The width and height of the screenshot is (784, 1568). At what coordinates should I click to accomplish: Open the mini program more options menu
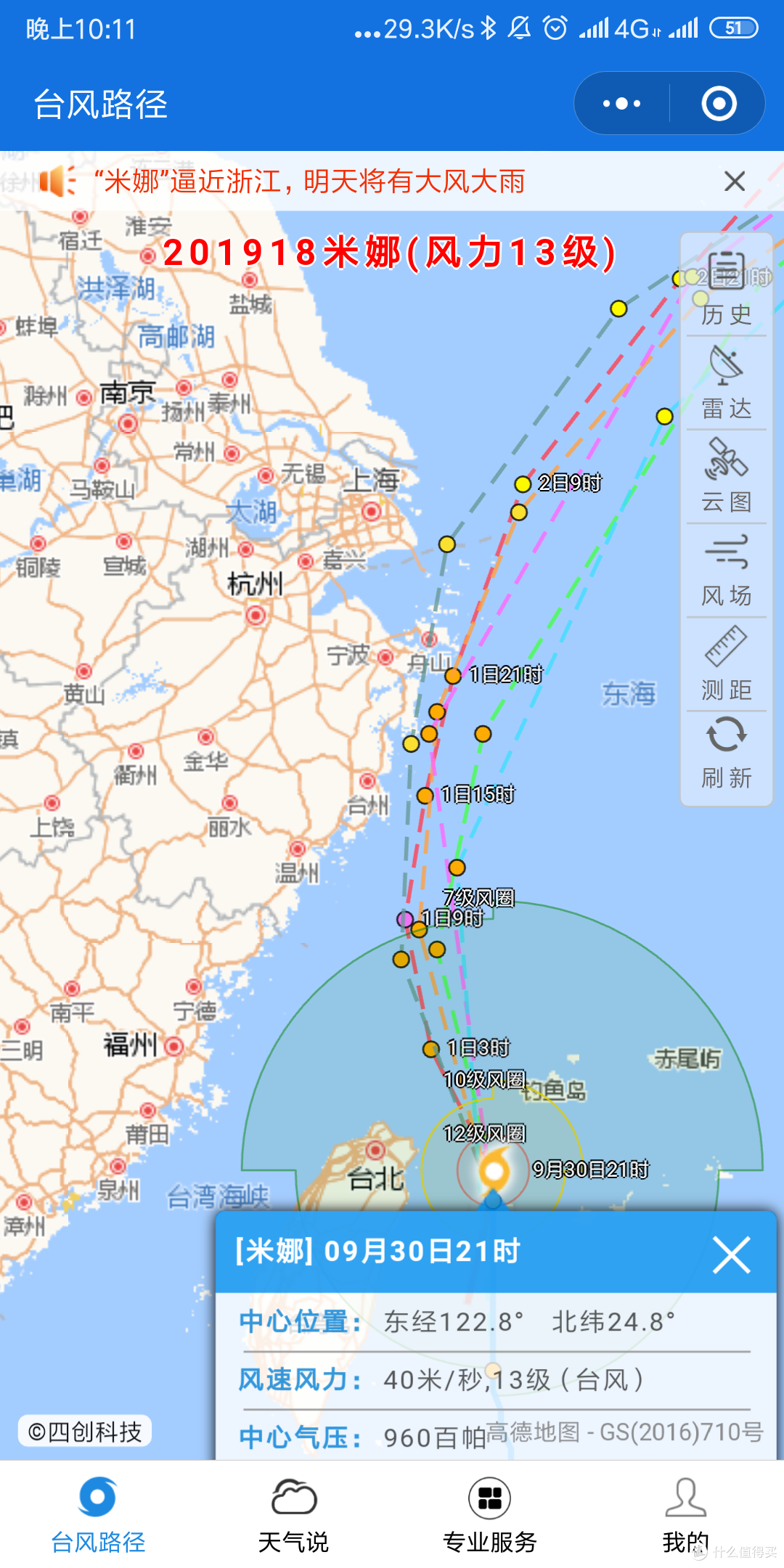[x=621, y=103]
